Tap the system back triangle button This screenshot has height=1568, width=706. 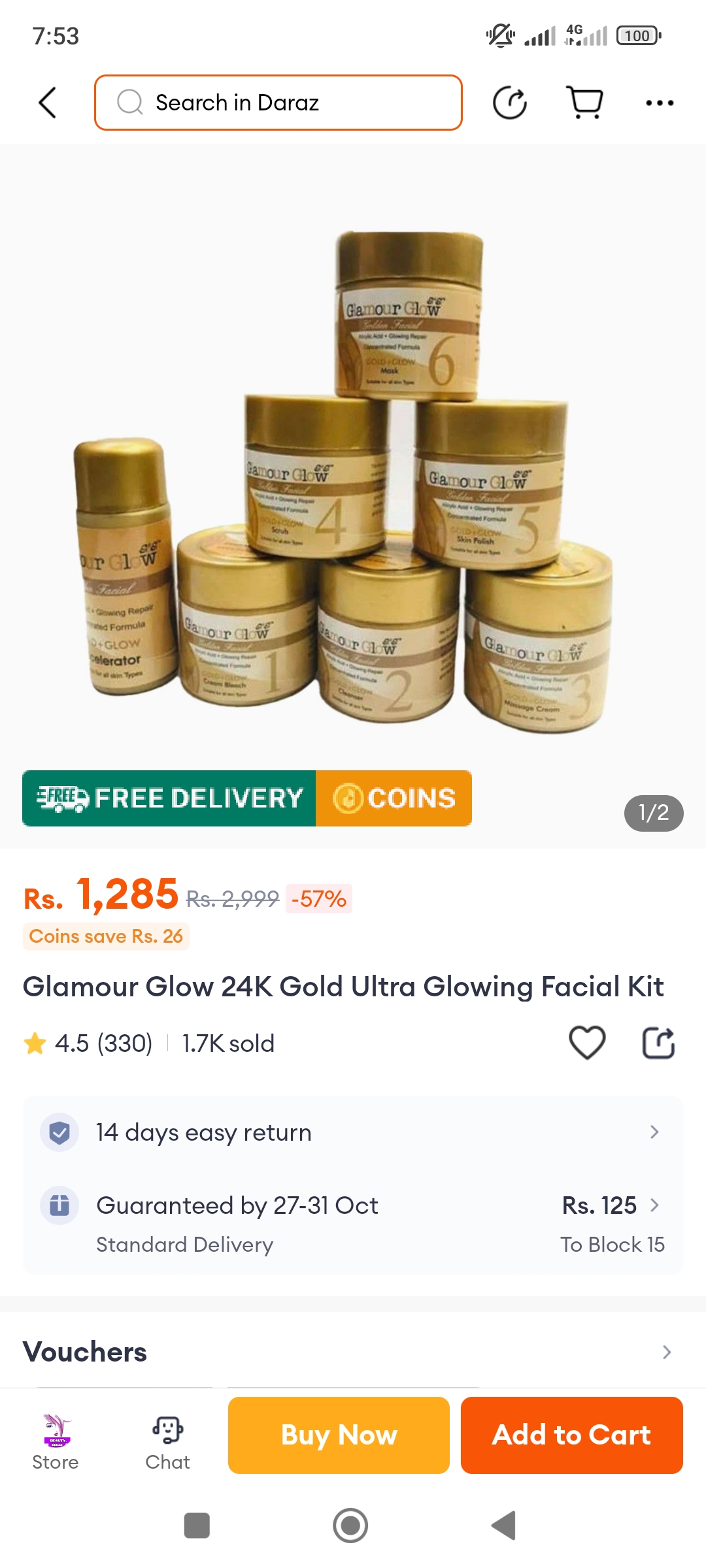(x=503, y=1526)
